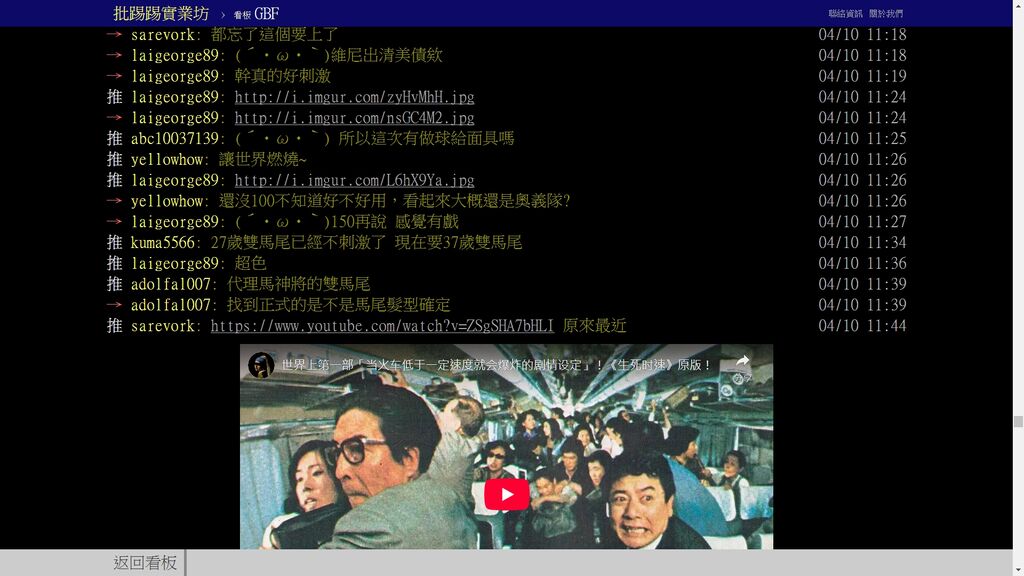Go to the 看板 GBF board
The image size is (1024, 576).
(x=257, y=14)
